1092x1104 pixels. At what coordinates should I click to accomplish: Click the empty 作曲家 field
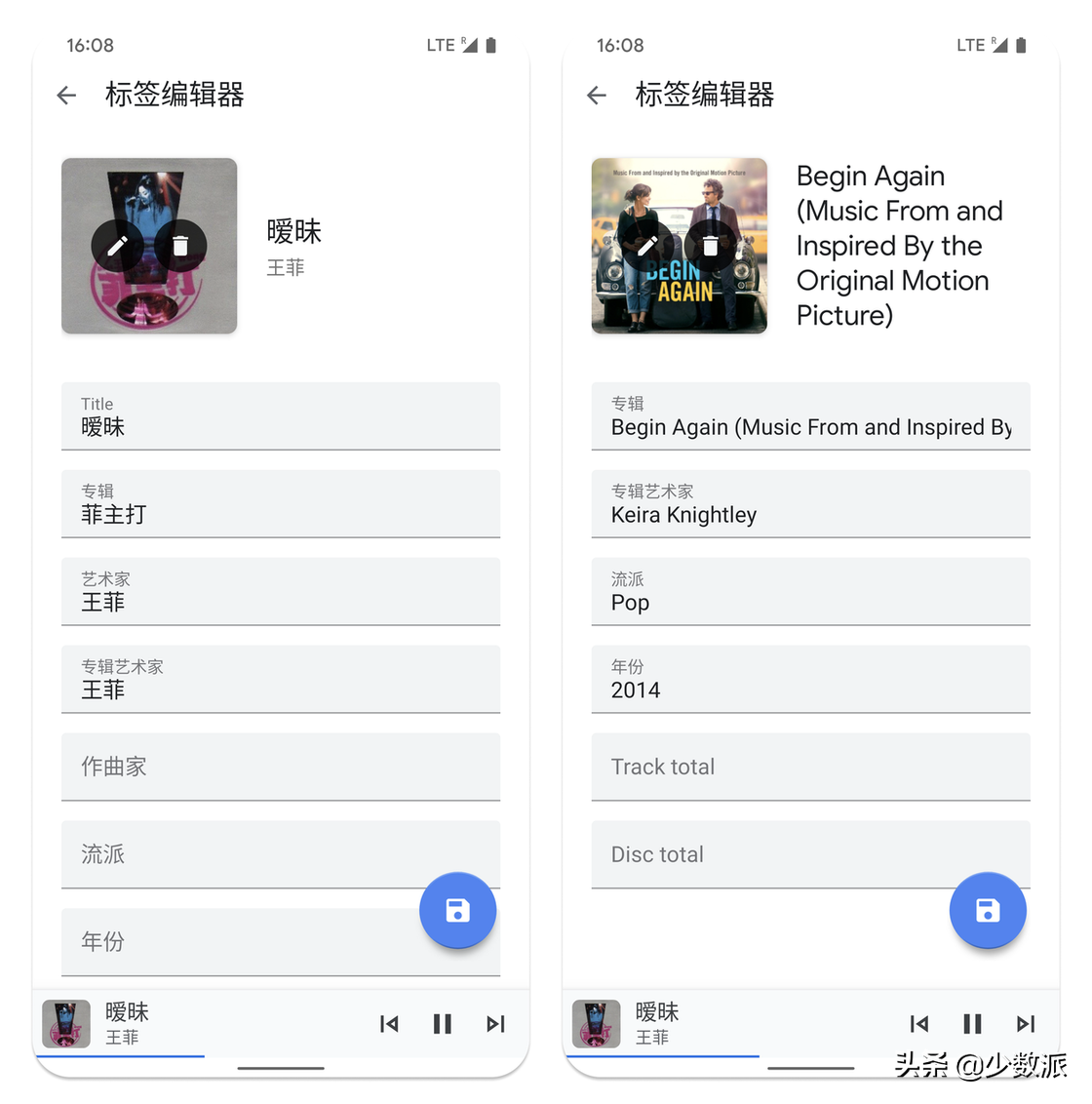click(281, 767)
